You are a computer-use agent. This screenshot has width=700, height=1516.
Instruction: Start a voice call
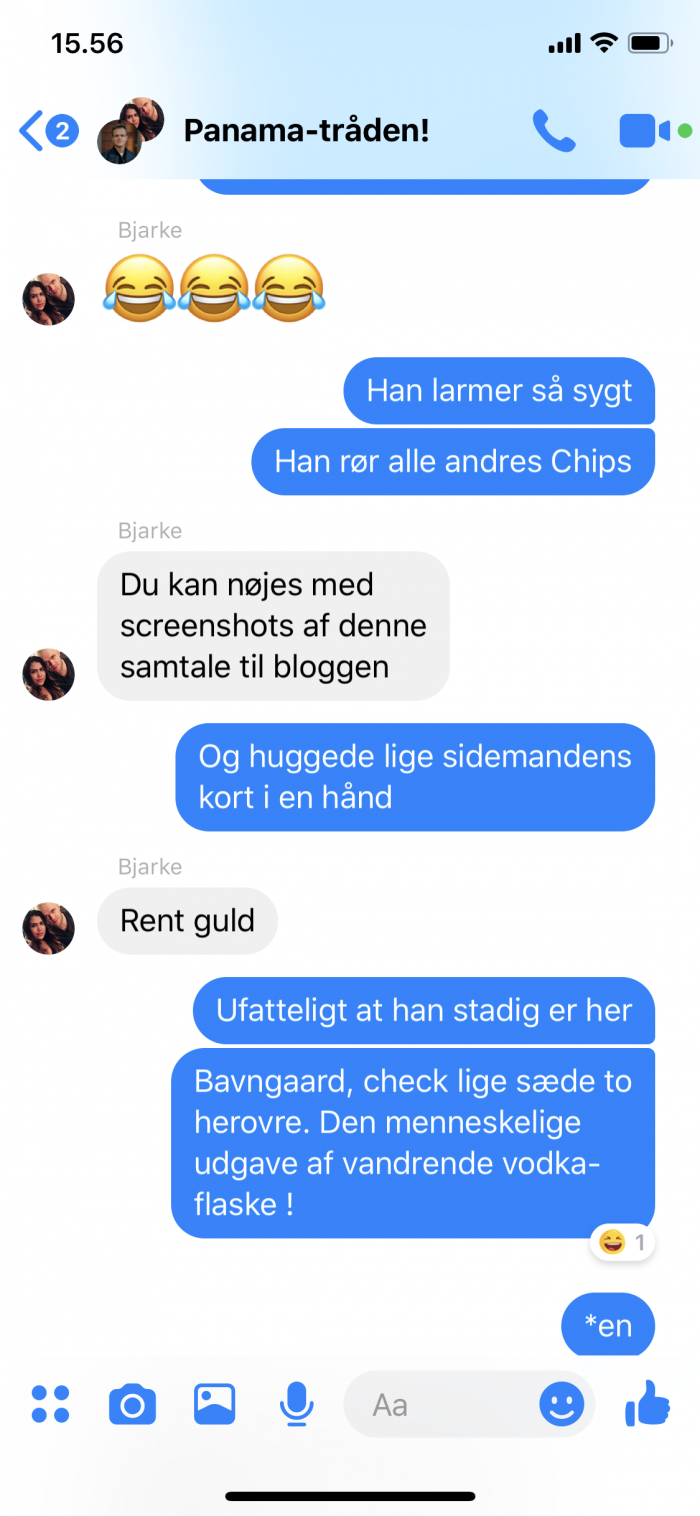tap(554, 131)
